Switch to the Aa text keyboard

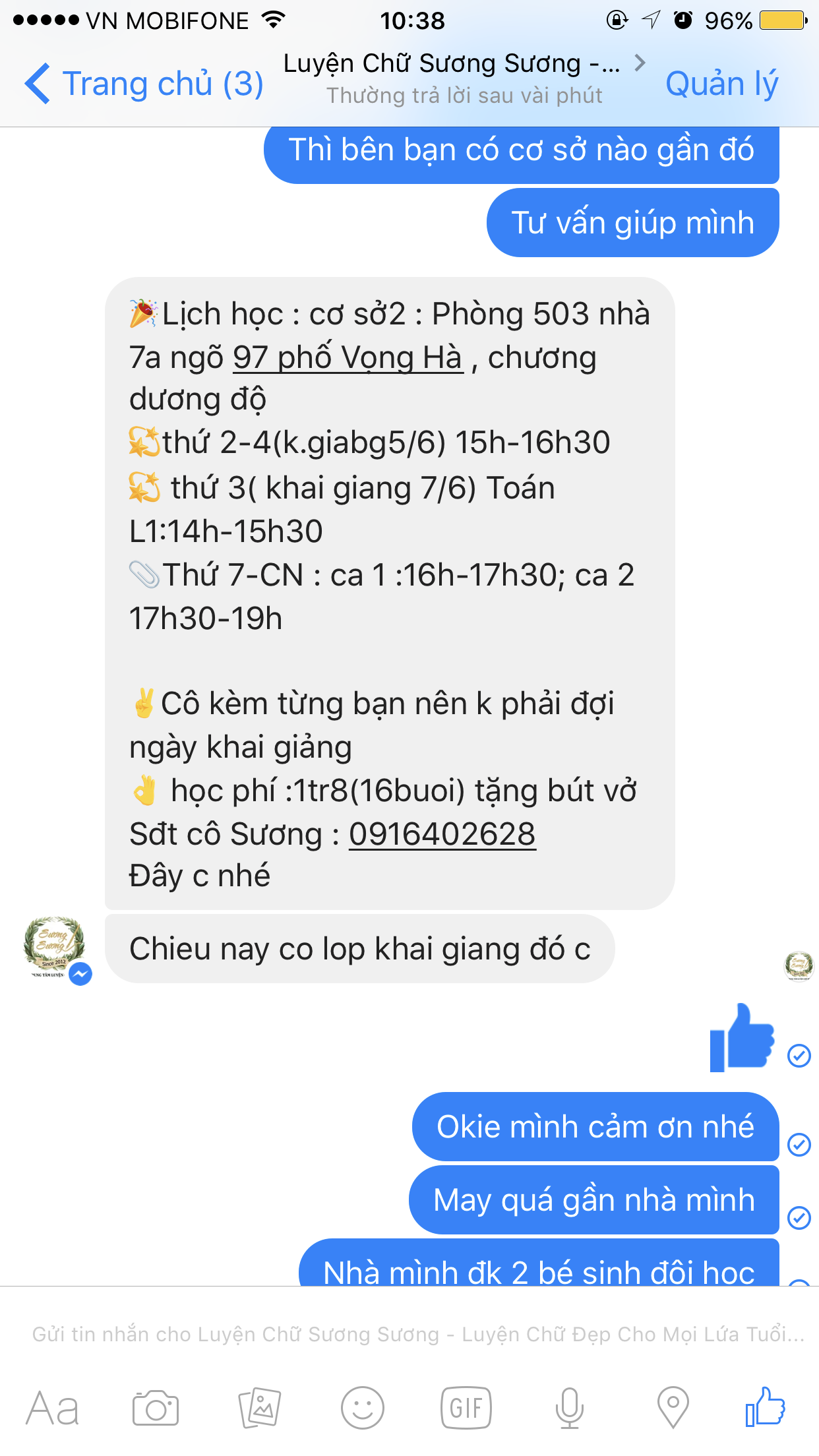[x=53, y=1409]
